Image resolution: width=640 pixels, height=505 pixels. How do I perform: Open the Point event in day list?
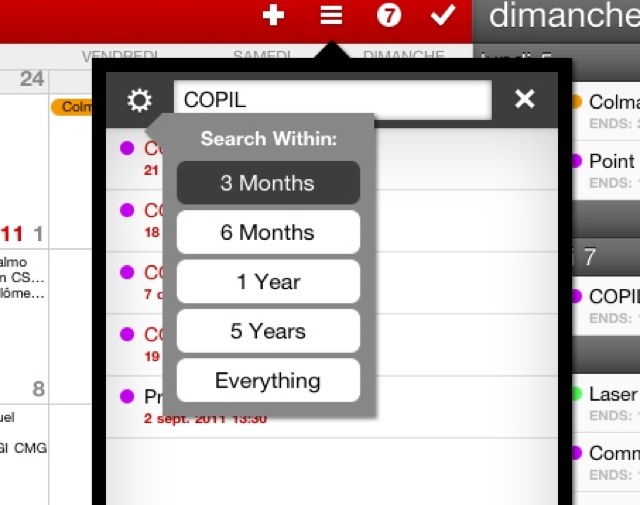point(606,170)
